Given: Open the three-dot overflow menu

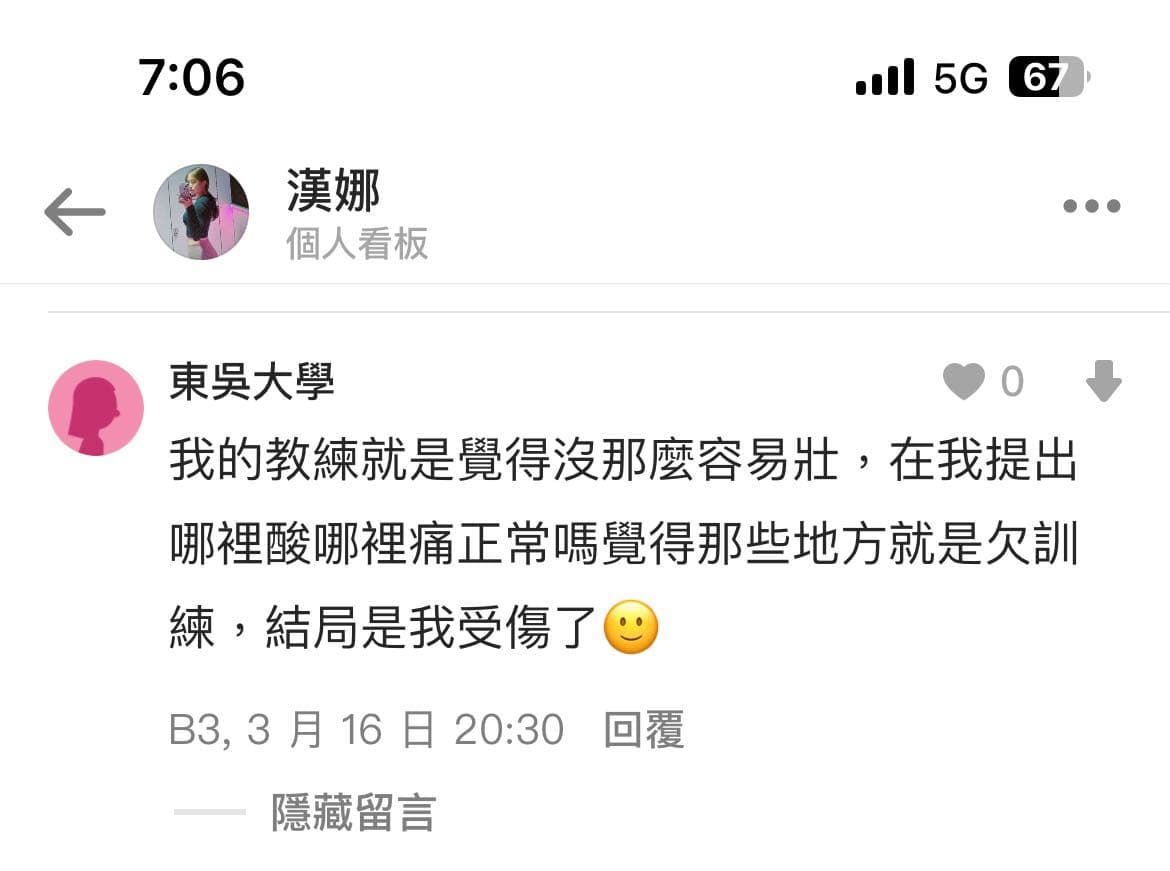Looking at the screenshot, I should [1091, 207].
